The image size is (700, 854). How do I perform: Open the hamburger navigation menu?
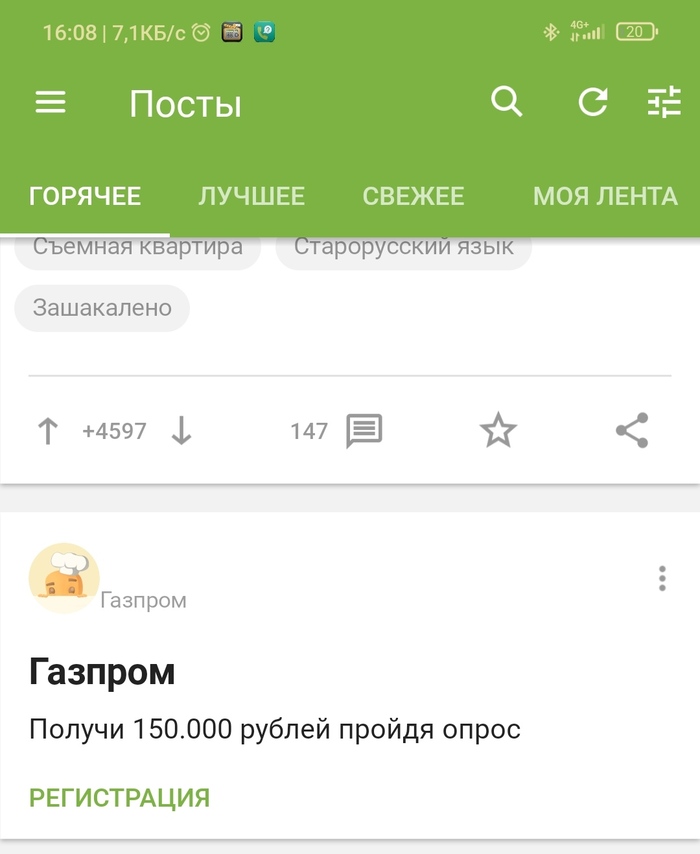pos(51,103)
